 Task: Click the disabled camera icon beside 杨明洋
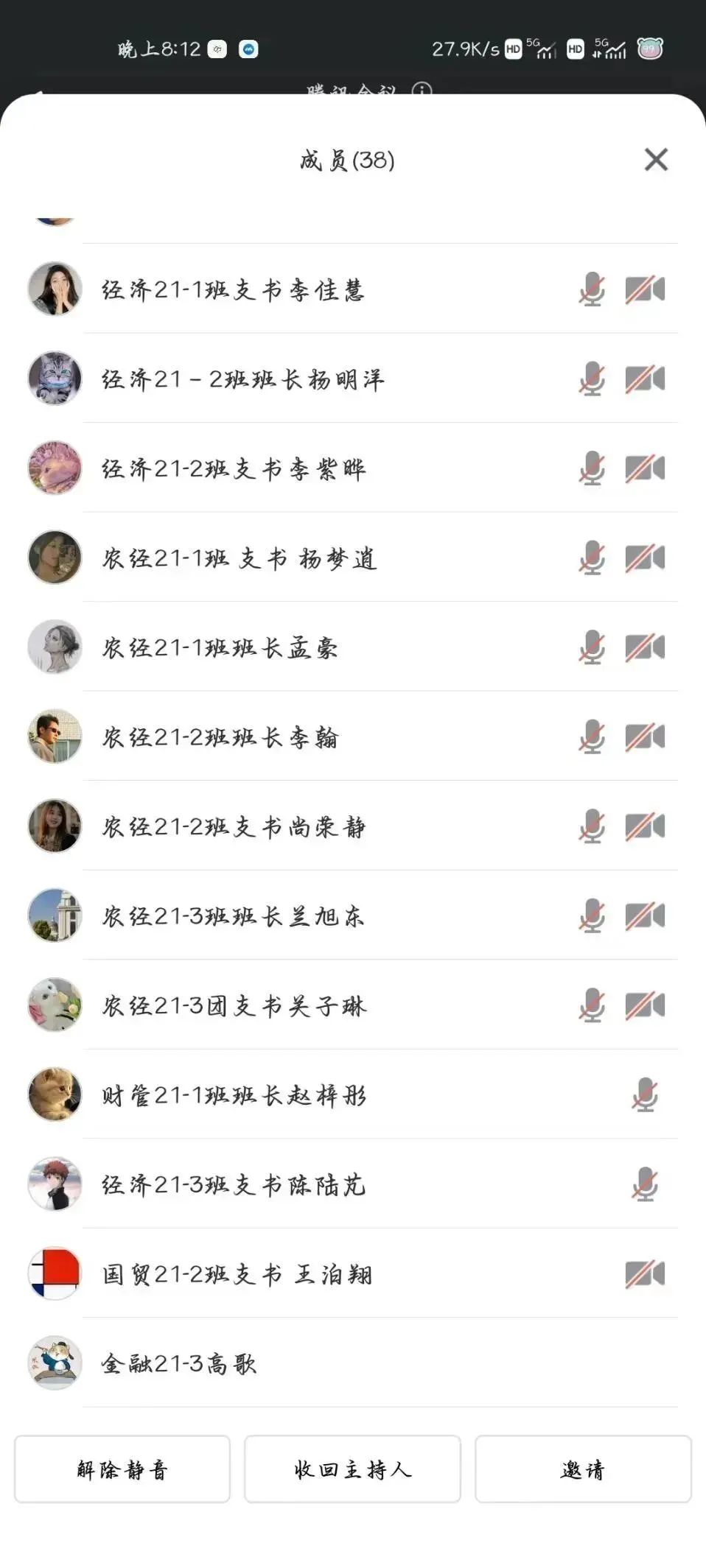tap(646, 379)
